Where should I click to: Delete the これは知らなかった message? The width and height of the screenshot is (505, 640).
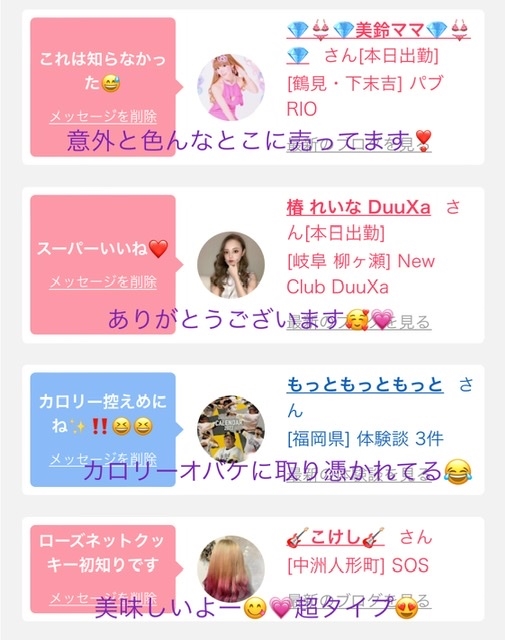(103, 117)
